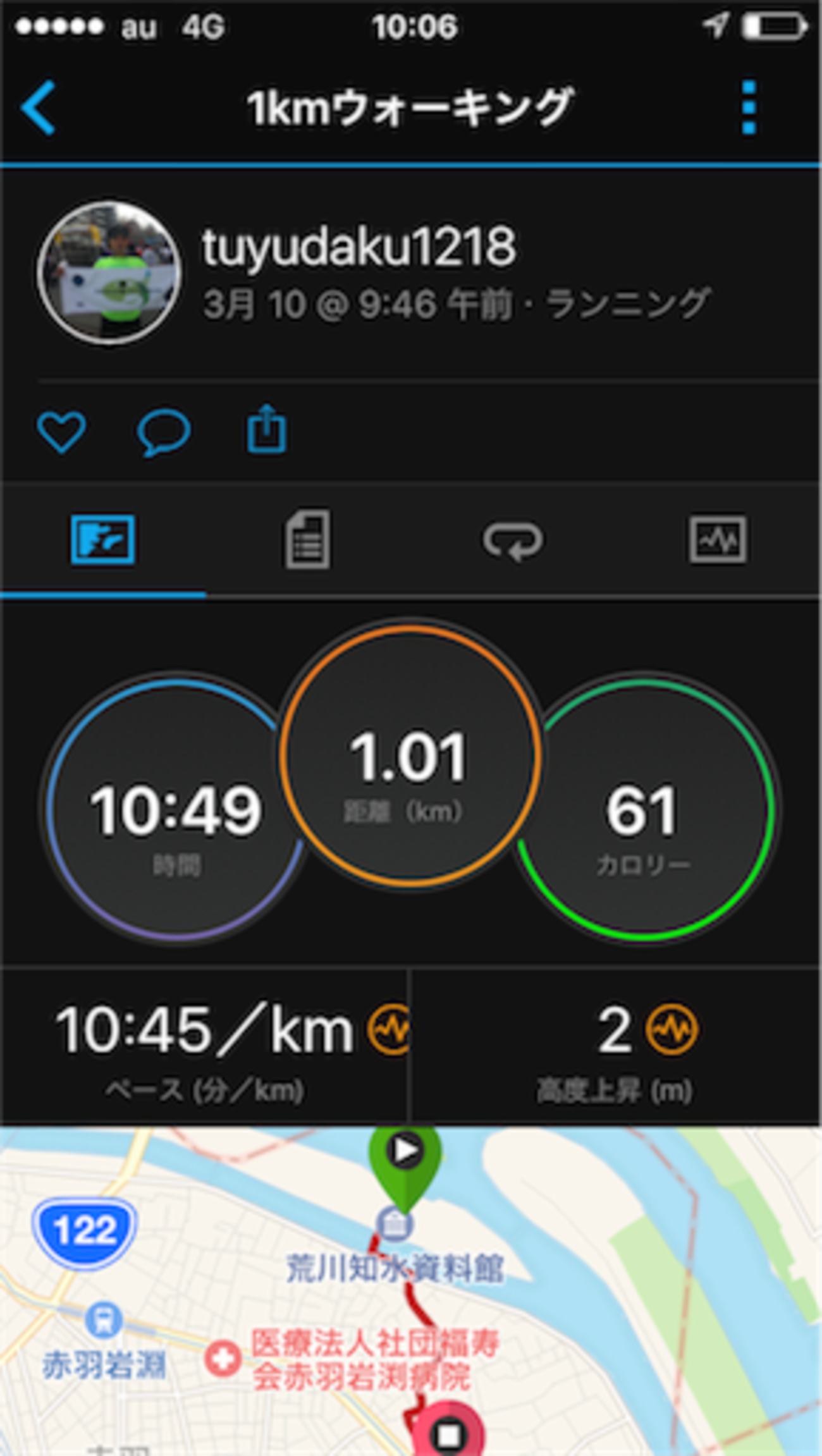Share this walking activity
Image resolution: width=822 pixels, height=1456 pixels.
(266, 430)
